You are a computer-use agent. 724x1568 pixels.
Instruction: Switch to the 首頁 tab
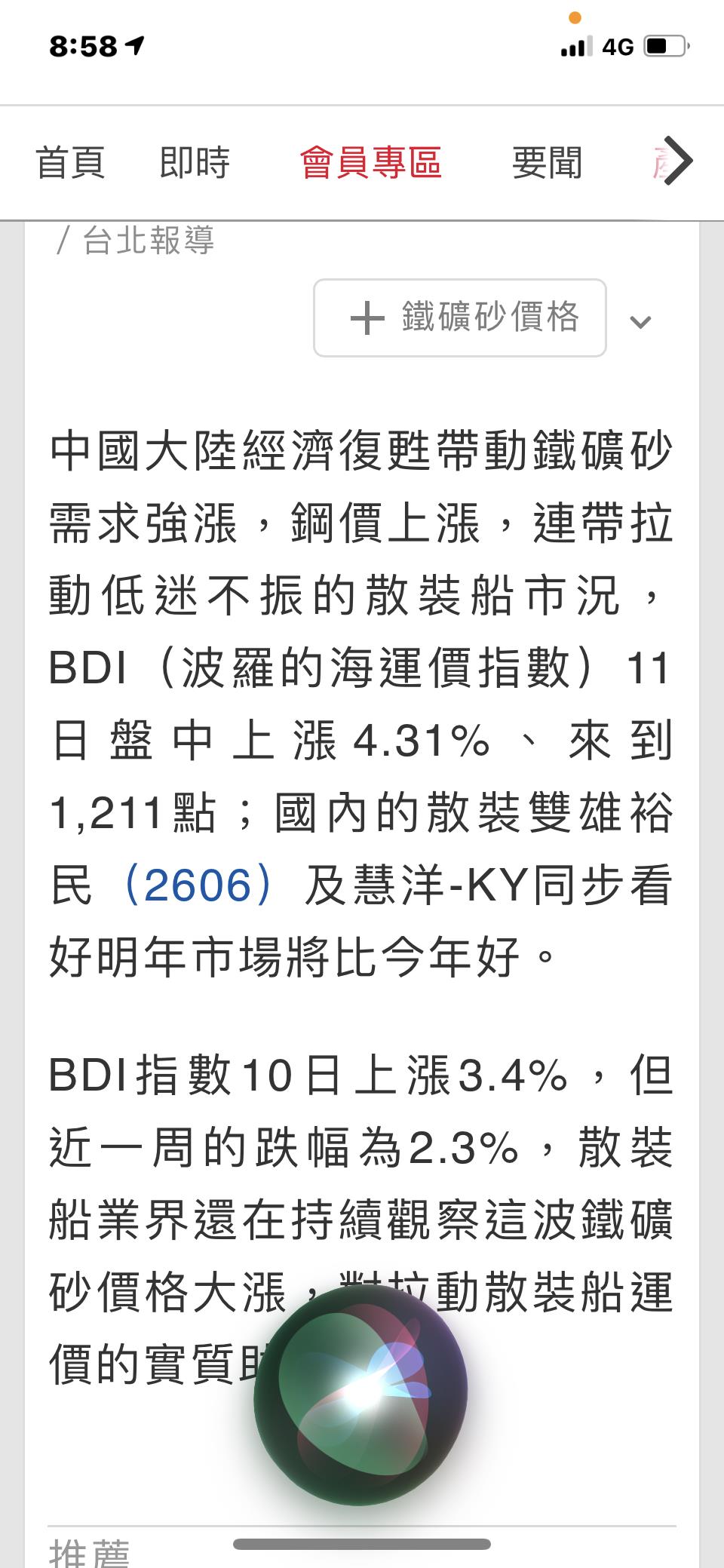click(70, 163)
